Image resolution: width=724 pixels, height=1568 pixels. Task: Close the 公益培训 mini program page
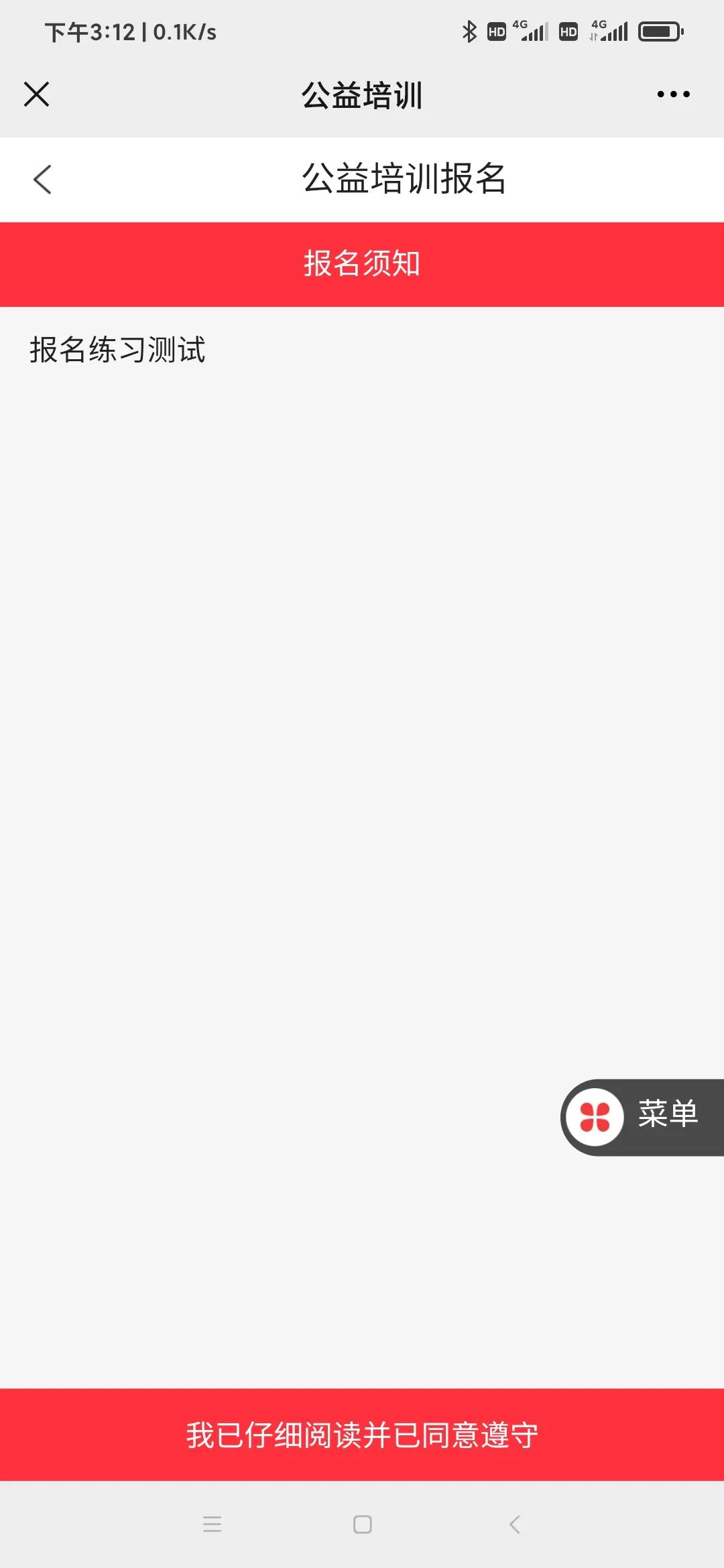(37, 94)
